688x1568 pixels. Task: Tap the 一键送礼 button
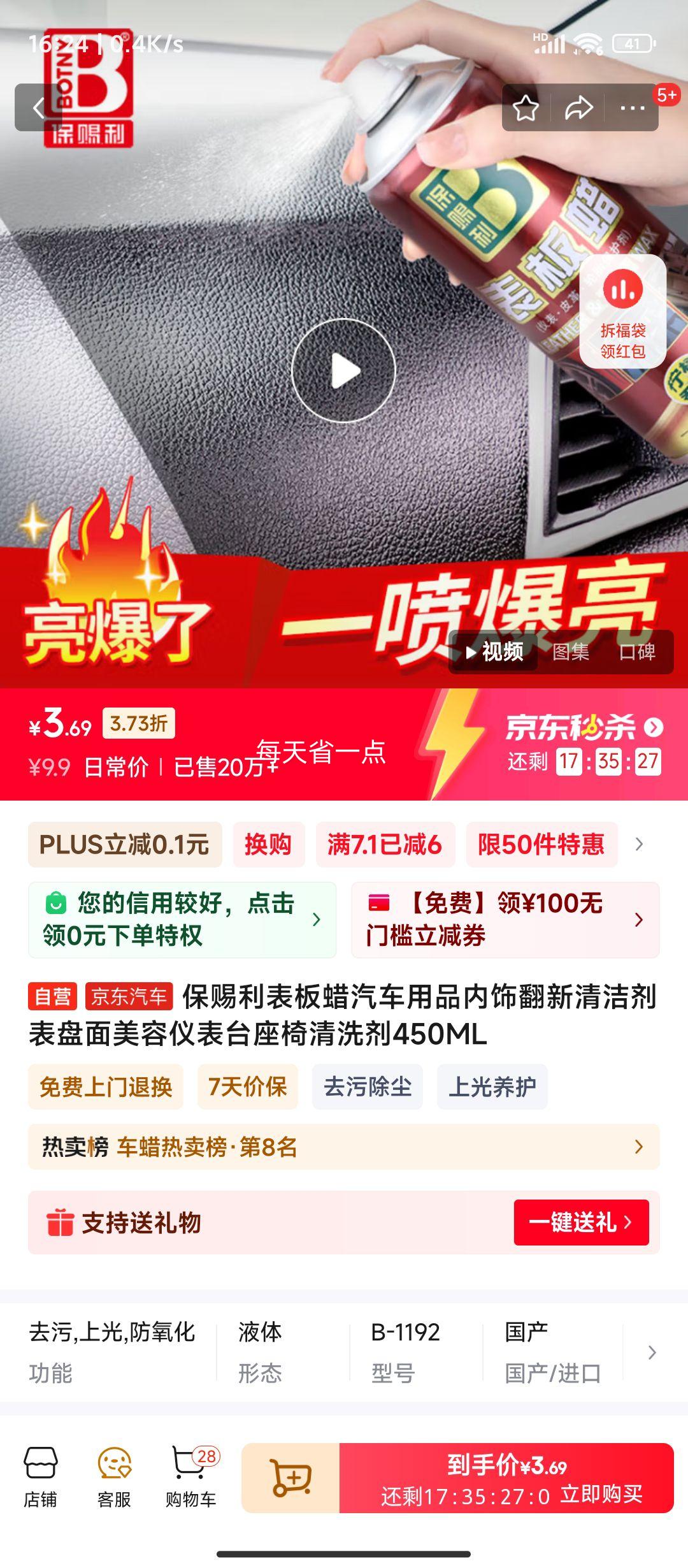[580, 1222]
